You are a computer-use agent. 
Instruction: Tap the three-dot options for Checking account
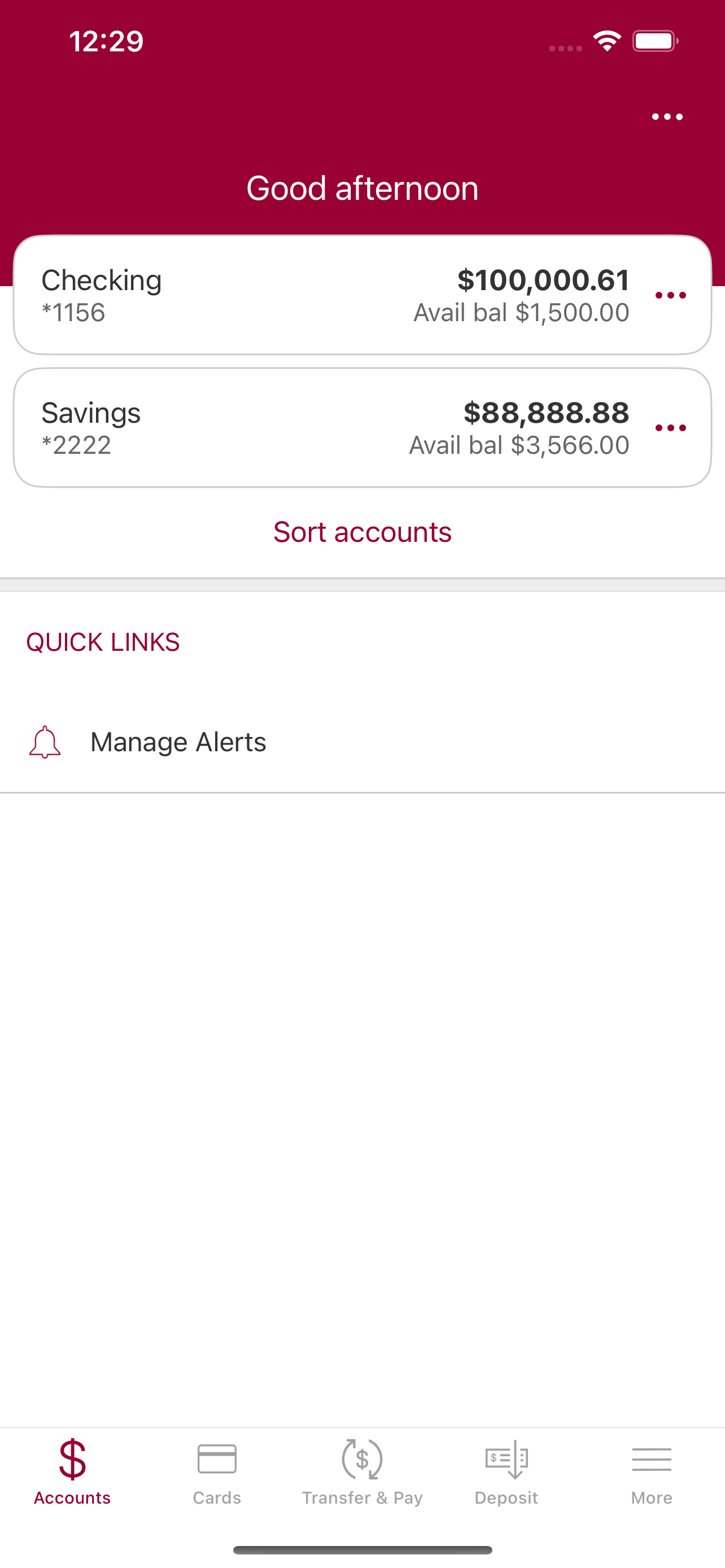[670, 295]
